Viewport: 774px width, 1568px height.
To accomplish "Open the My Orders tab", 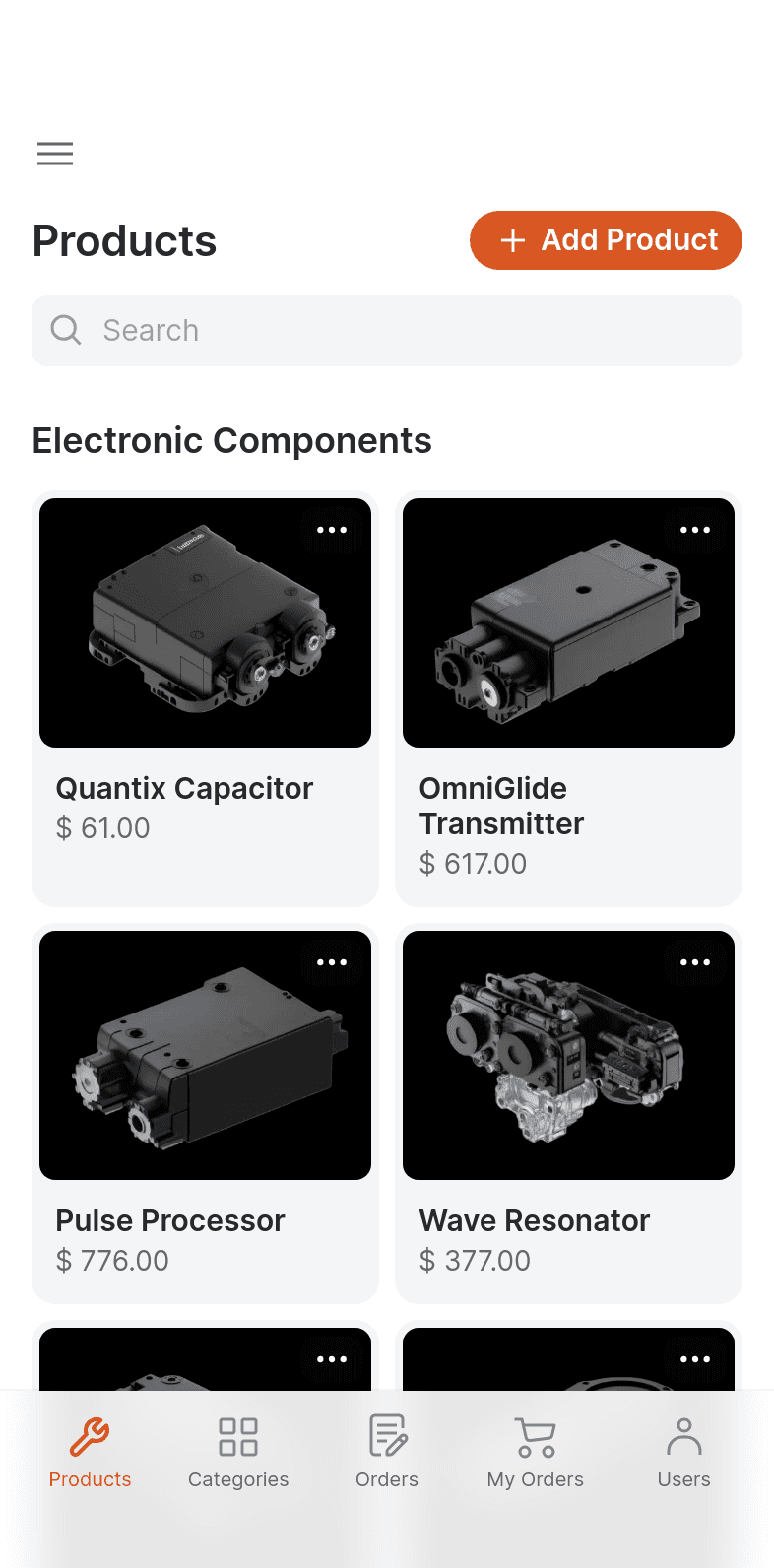I will pyautogui.click(x=536, y=1452).
